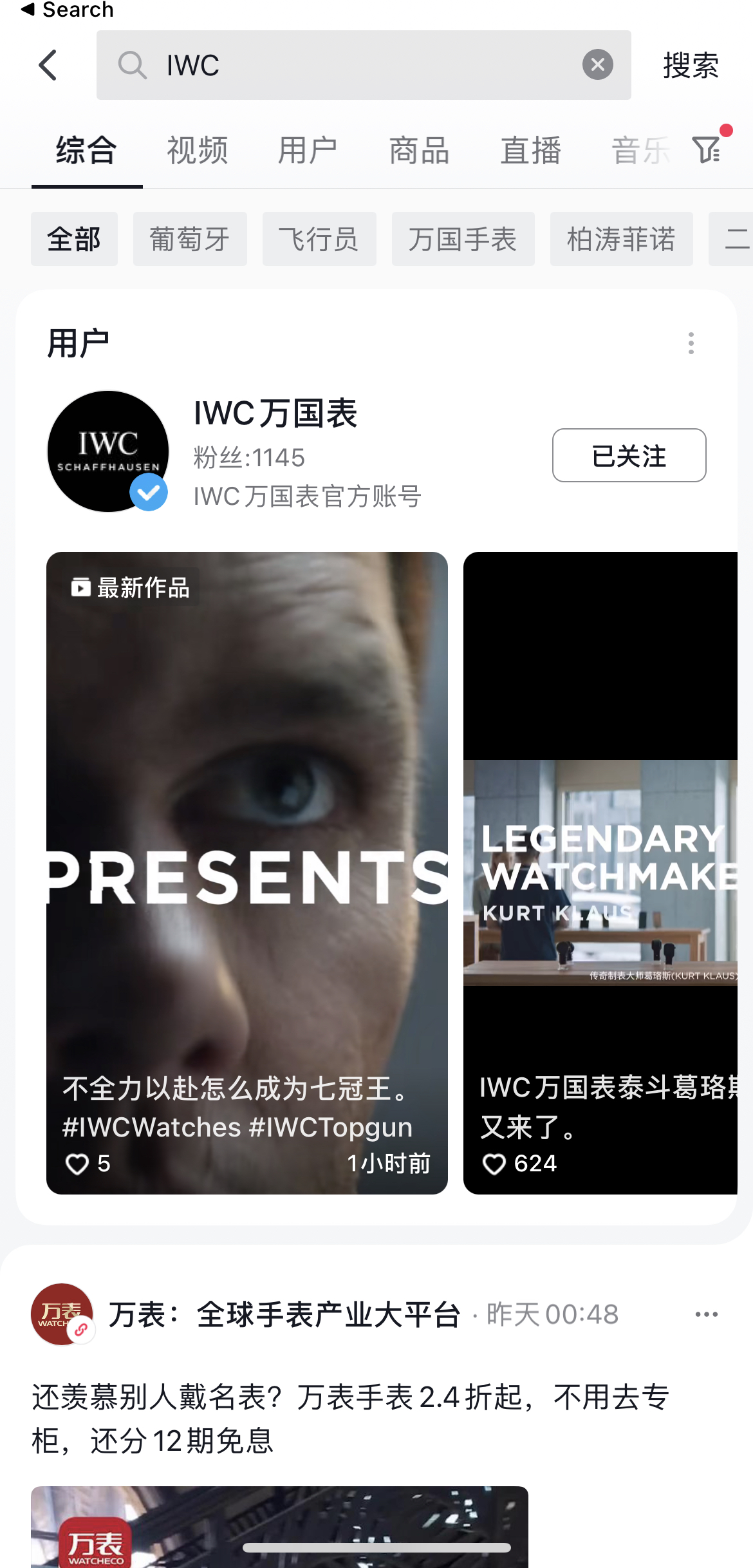Open the 万表：全球手表产业大平台 account

[x=284, y=1314]
